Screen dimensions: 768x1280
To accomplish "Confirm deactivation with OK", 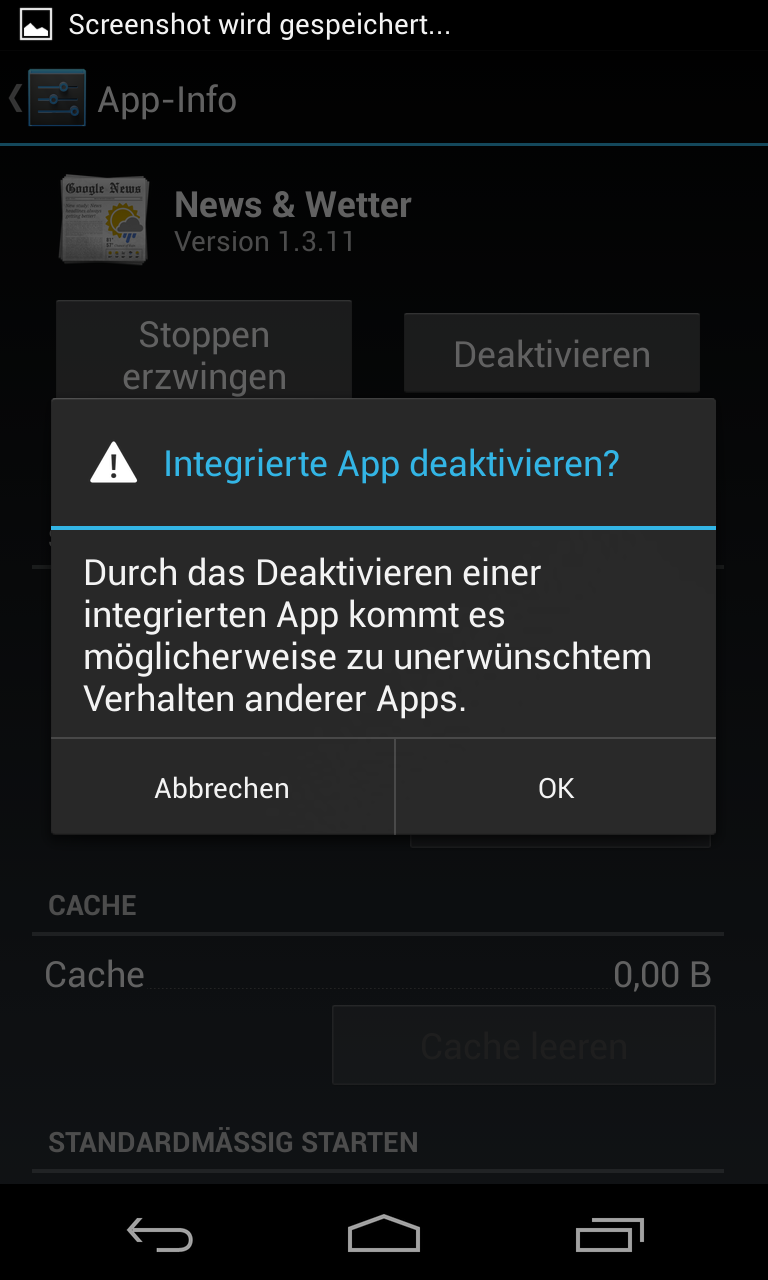I will click(556, 787).
